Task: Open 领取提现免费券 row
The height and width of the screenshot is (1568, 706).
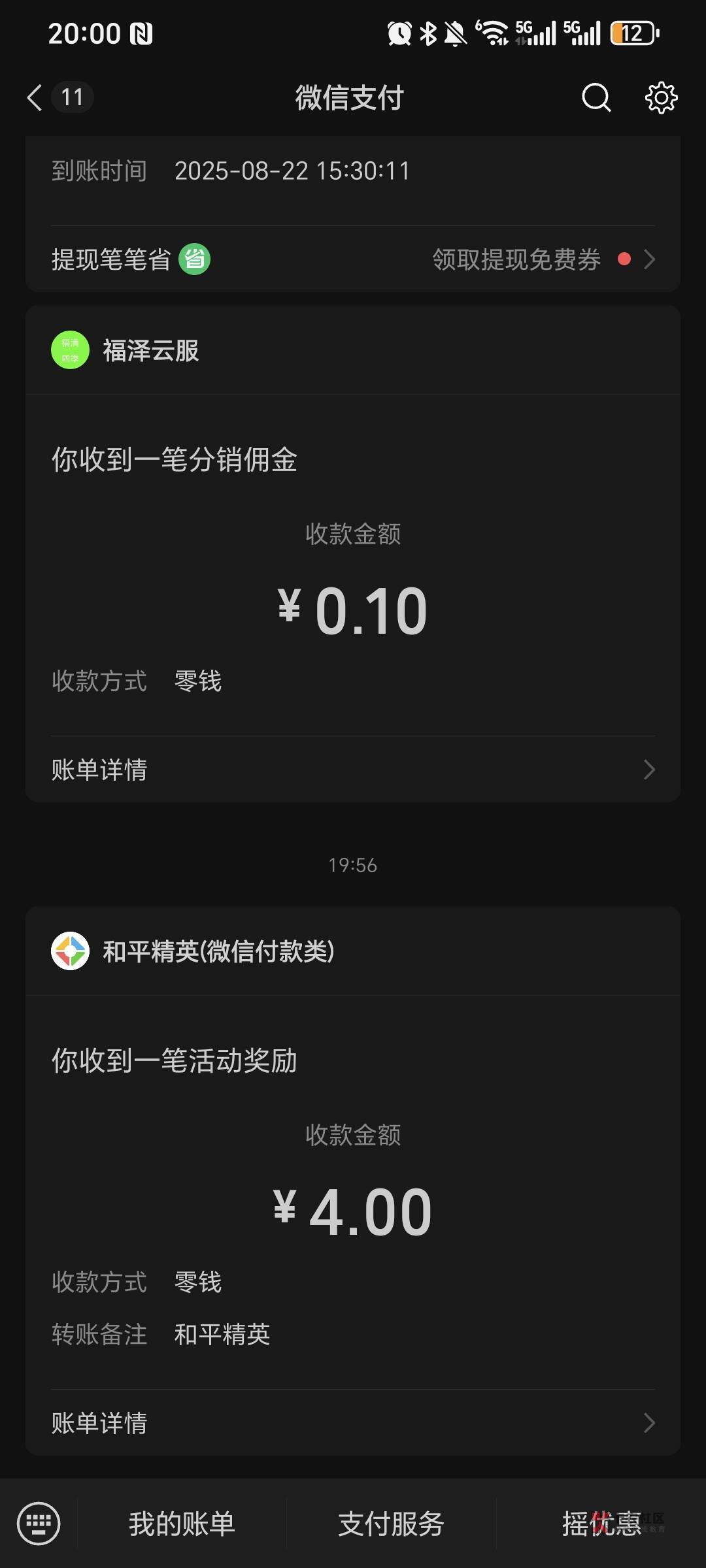Action: click(x=543, y=259)
